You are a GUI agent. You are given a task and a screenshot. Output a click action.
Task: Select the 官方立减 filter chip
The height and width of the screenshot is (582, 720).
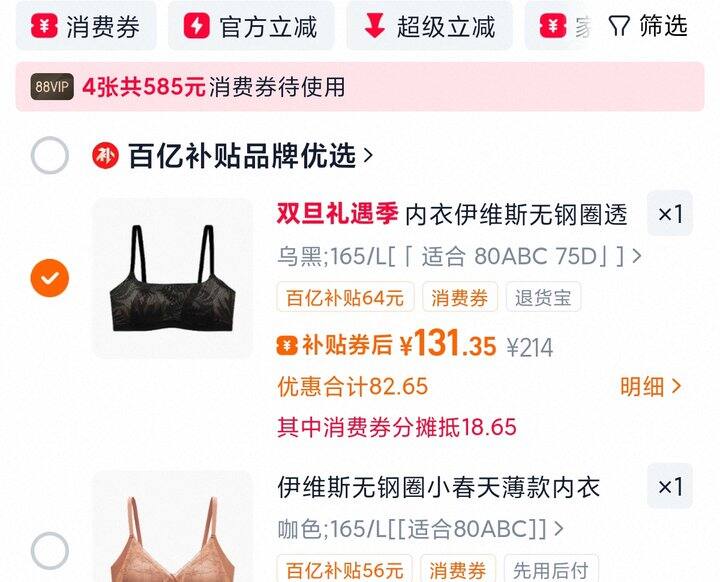pyautogui.click(x=251, y=26)
